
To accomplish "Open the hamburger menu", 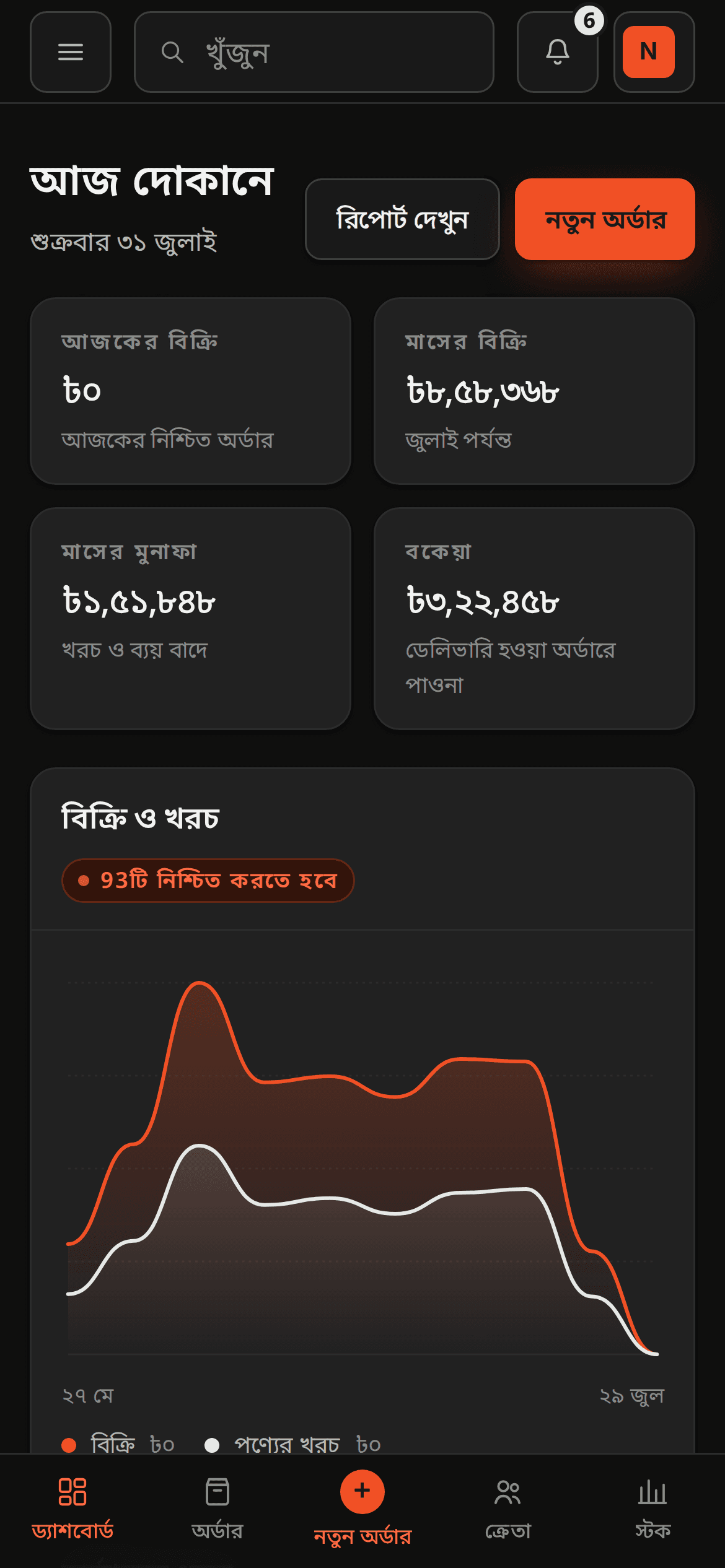I will [x=71, y=52].
